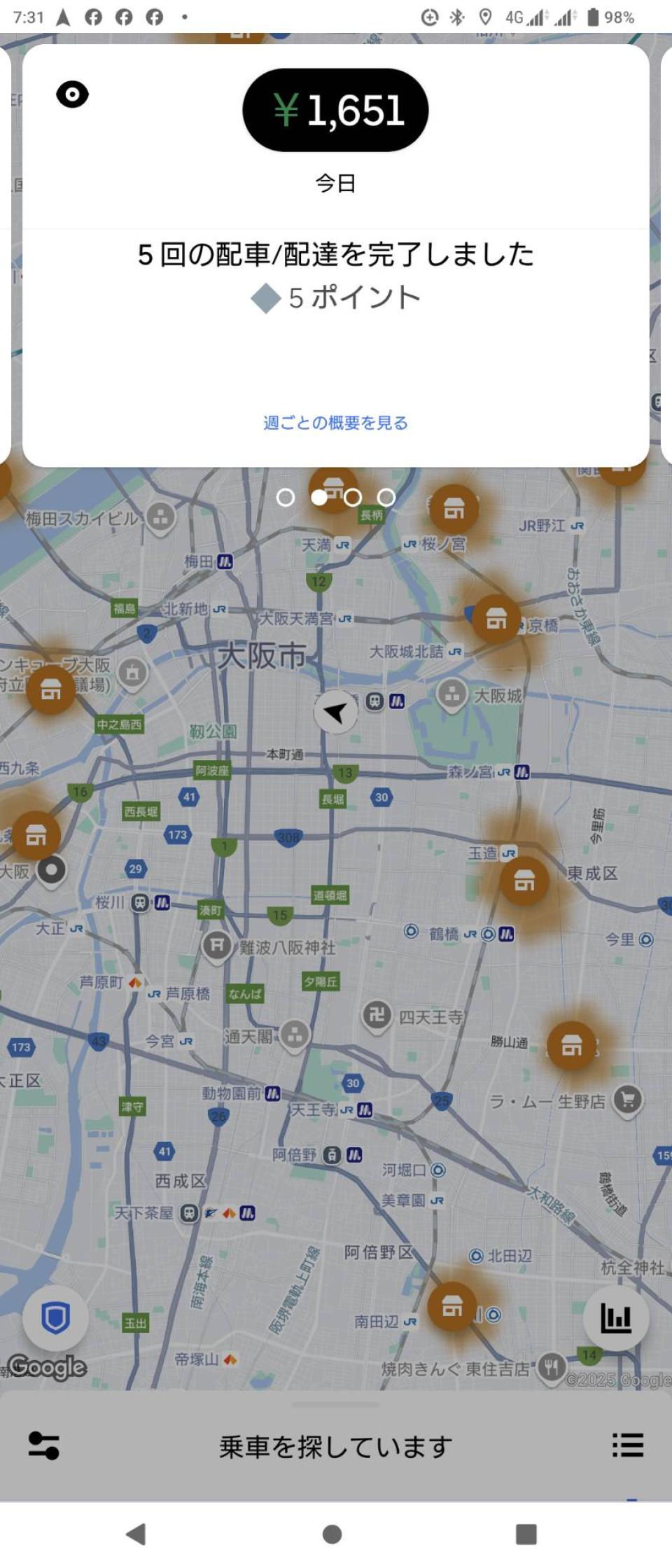Open the trip list icon
Screen dimensions: 672x1568
[x=627, y=1445]
